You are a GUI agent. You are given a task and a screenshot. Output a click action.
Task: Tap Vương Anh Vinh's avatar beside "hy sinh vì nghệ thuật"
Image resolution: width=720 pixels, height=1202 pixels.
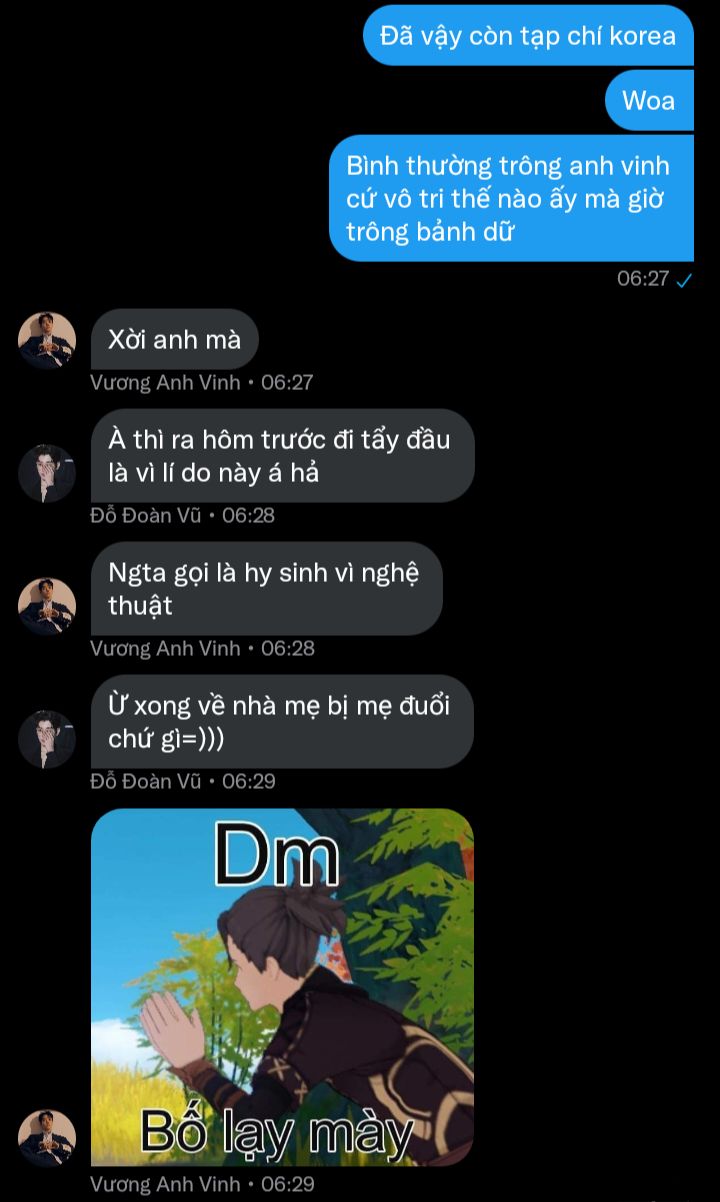[x=47, y=607]
